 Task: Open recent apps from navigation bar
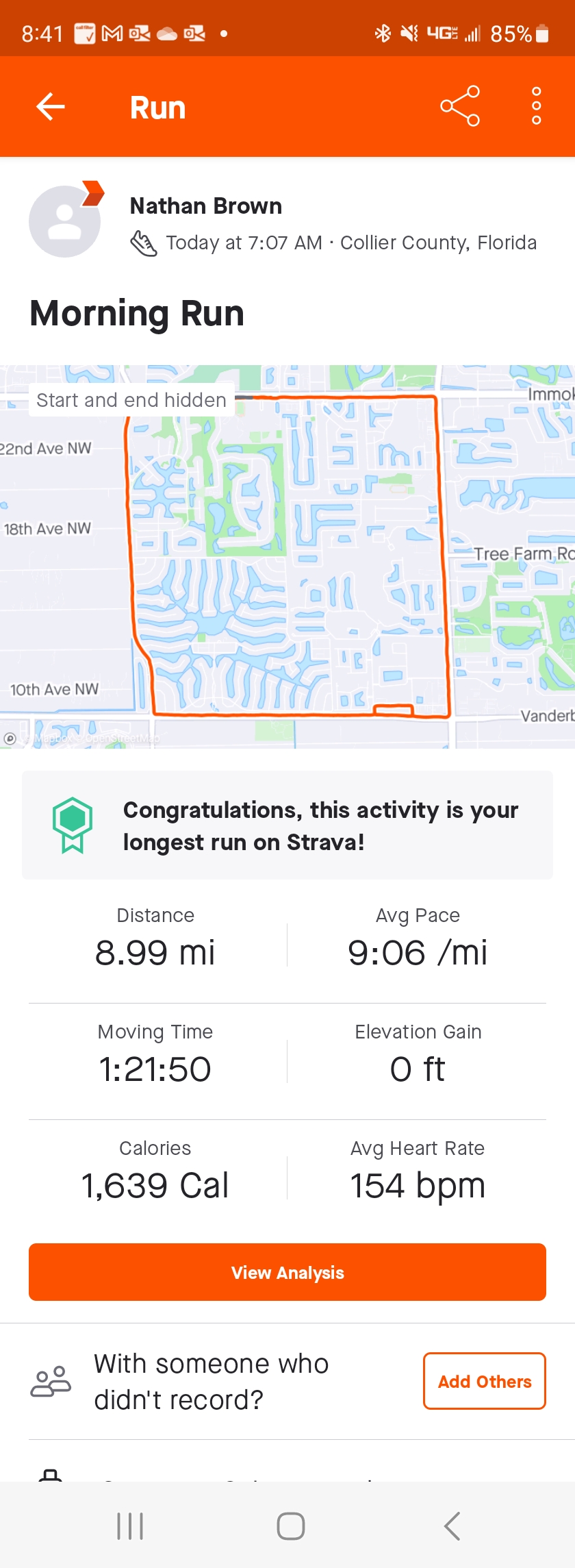130,1526
